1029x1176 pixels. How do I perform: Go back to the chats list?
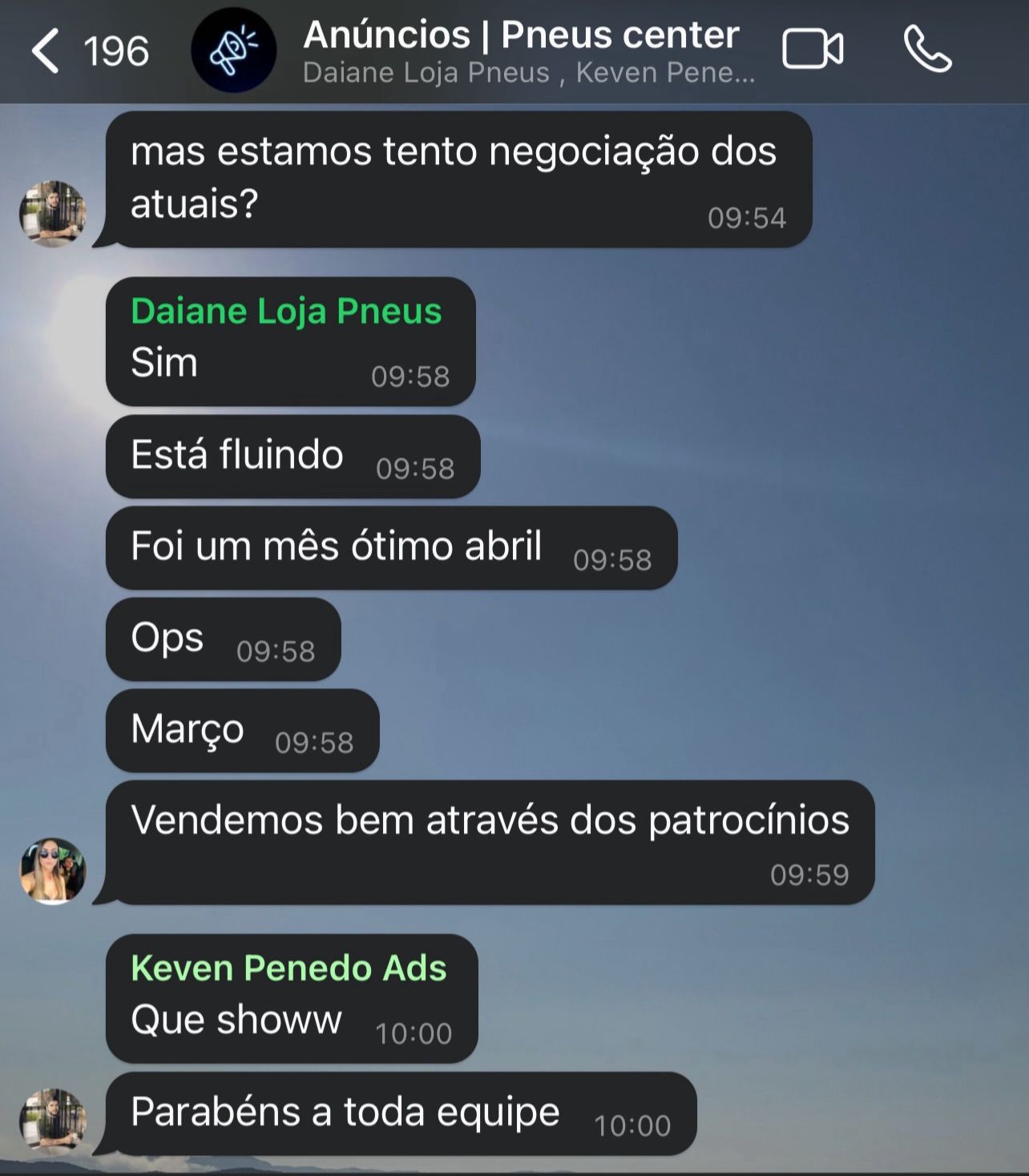pos(46,50)
